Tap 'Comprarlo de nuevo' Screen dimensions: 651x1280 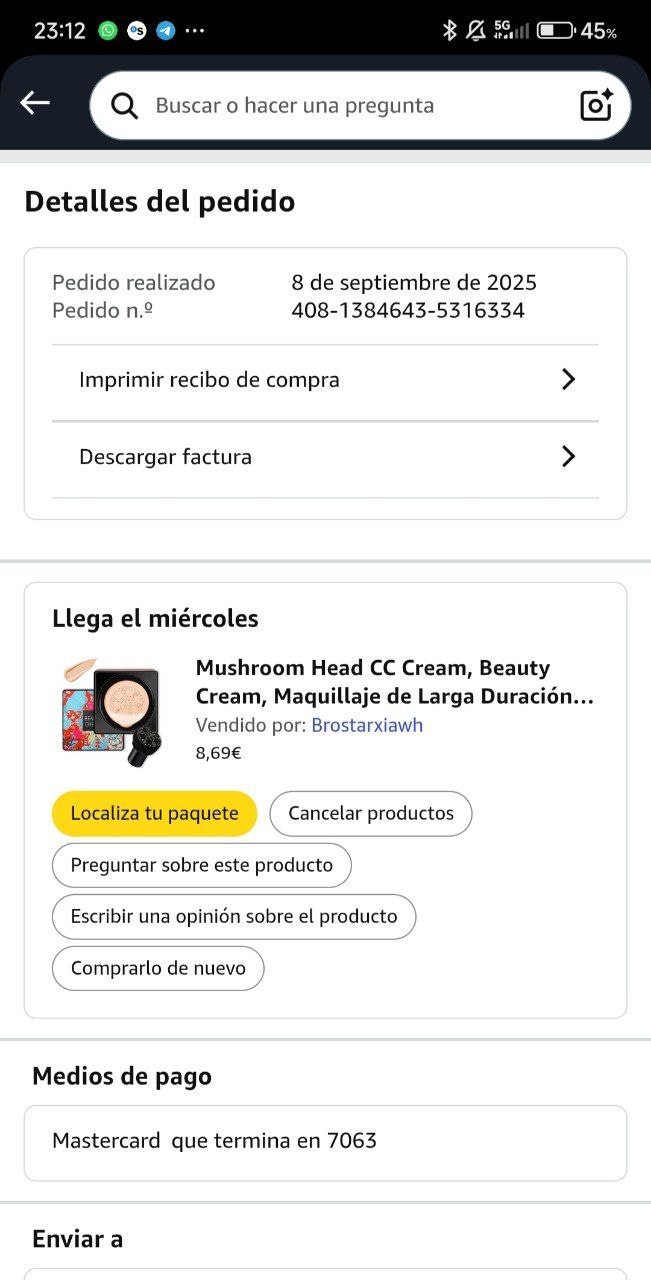158,968
